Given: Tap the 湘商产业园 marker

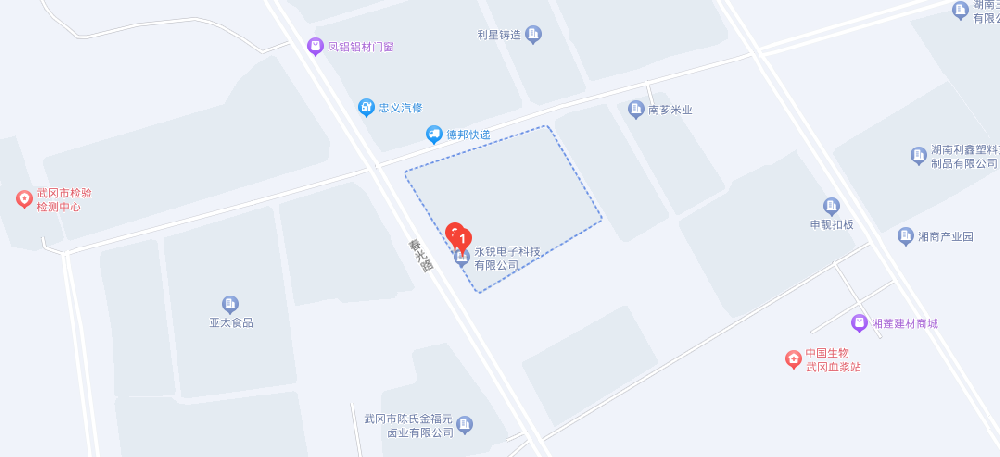Looking at the screenshot, I should (x=906, y=236).
